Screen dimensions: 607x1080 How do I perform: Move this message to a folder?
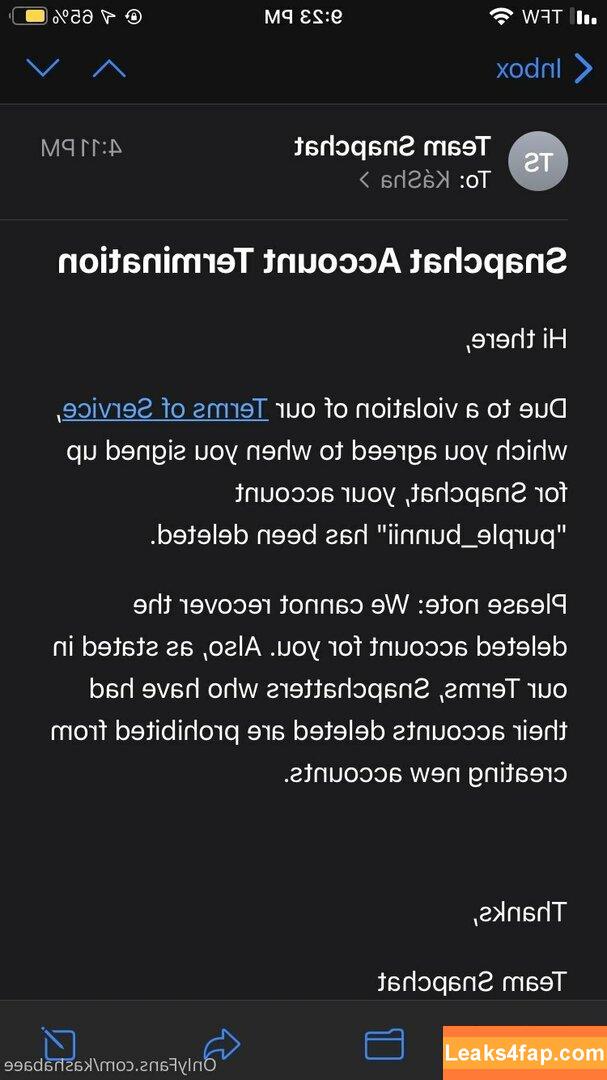pos(384,1044)
